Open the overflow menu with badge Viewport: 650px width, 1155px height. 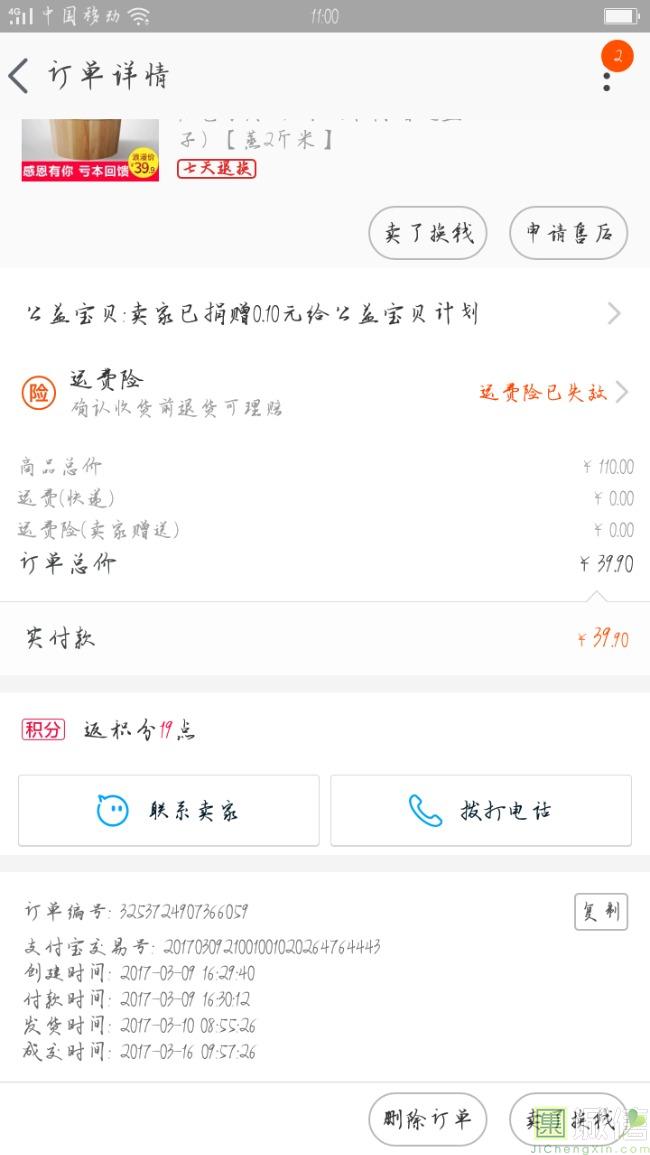click(607, 74)
